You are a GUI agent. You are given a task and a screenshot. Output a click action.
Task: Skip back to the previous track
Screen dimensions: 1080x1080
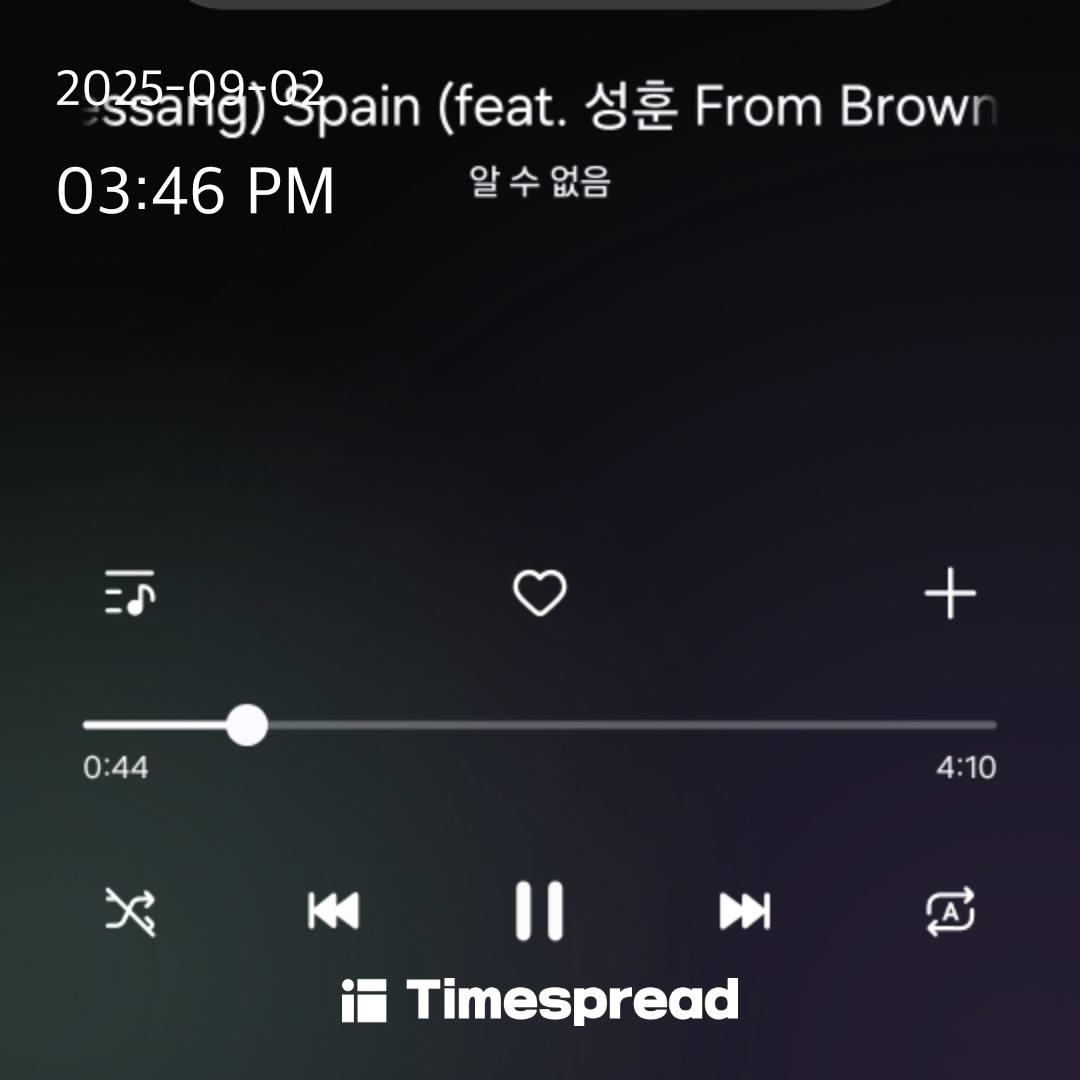pos(333,911)
